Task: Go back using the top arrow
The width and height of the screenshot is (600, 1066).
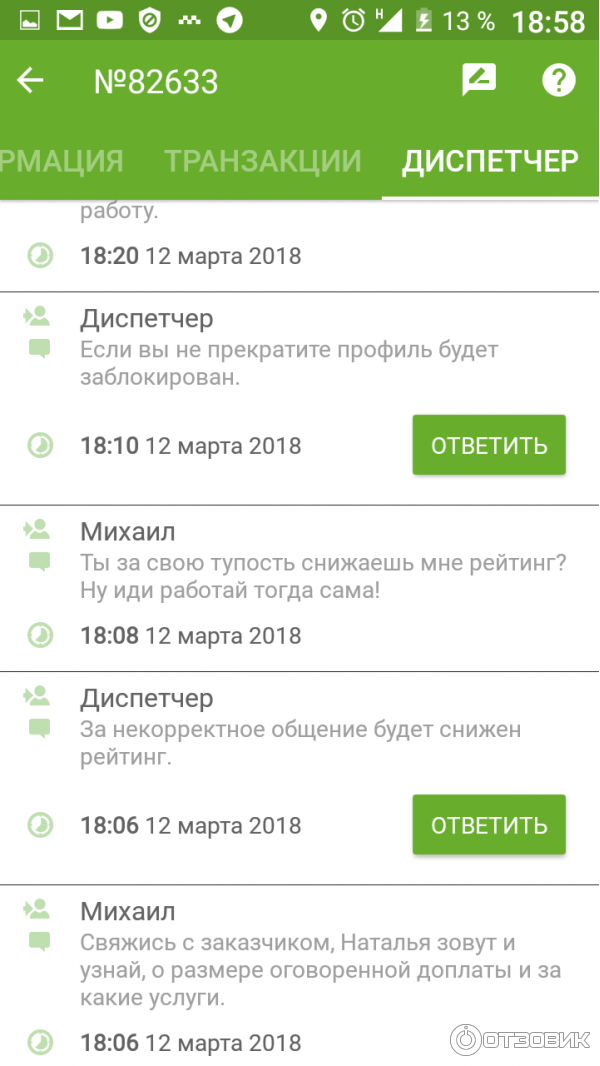Action: [x=31, y=81]
